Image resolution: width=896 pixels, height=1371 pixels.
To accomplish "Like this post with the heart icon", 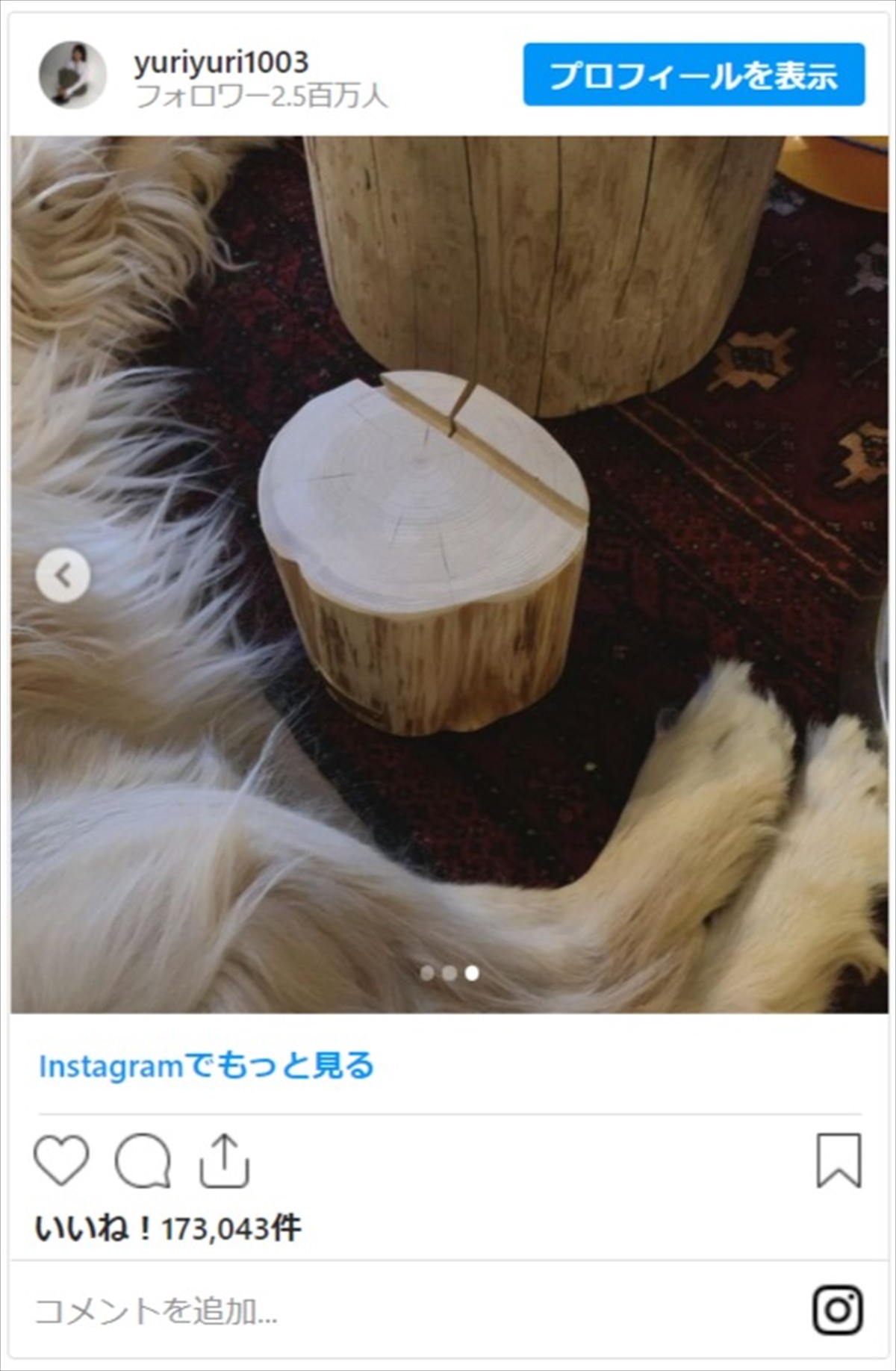I will [x=61, y=1160].
